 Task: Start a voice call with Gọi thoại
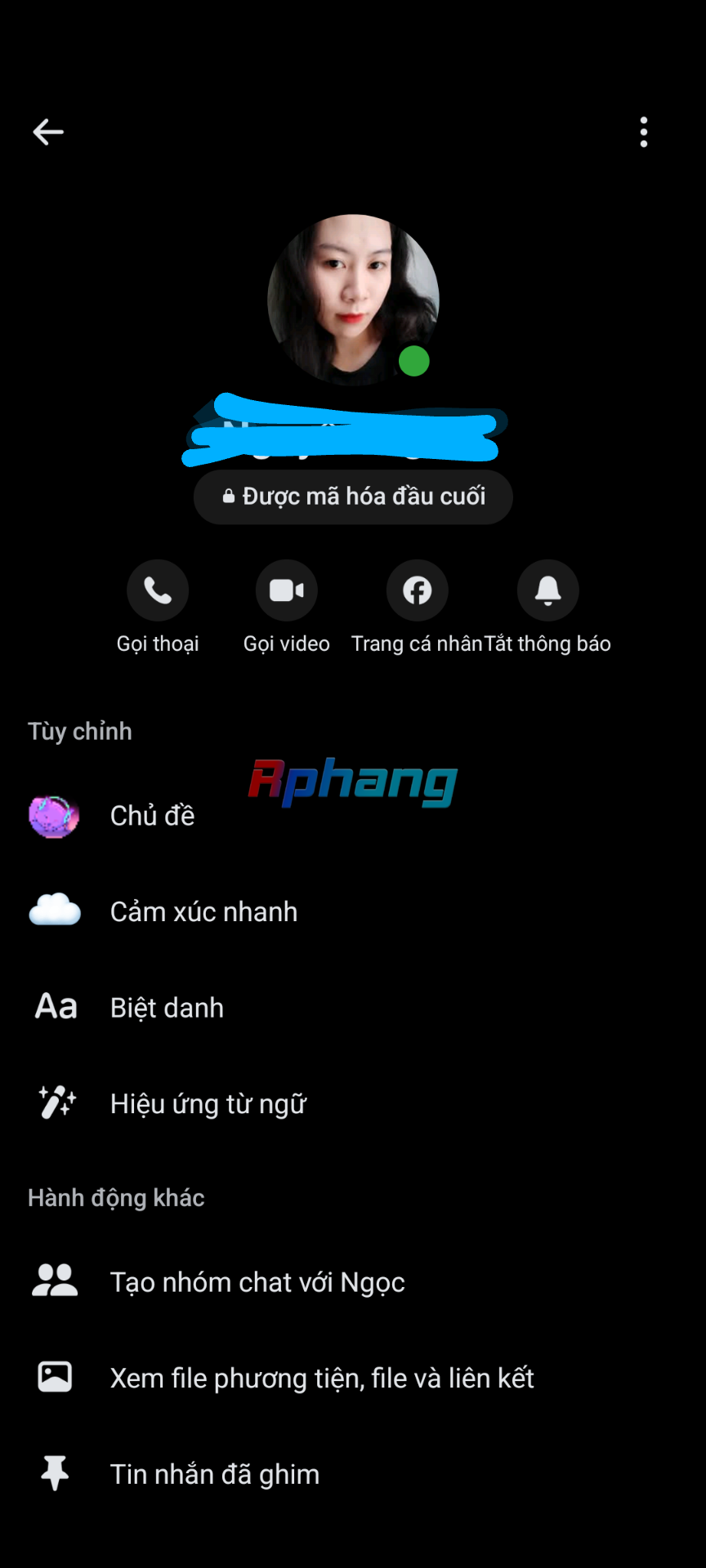[x=158, y=590]
